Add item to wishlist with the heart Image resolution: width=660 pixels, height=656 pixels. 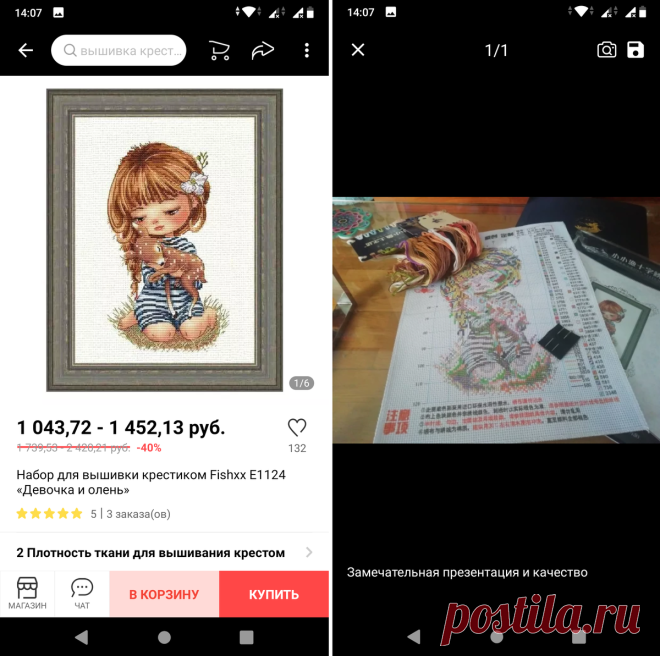pyautogui.click(x=297, y=427)
